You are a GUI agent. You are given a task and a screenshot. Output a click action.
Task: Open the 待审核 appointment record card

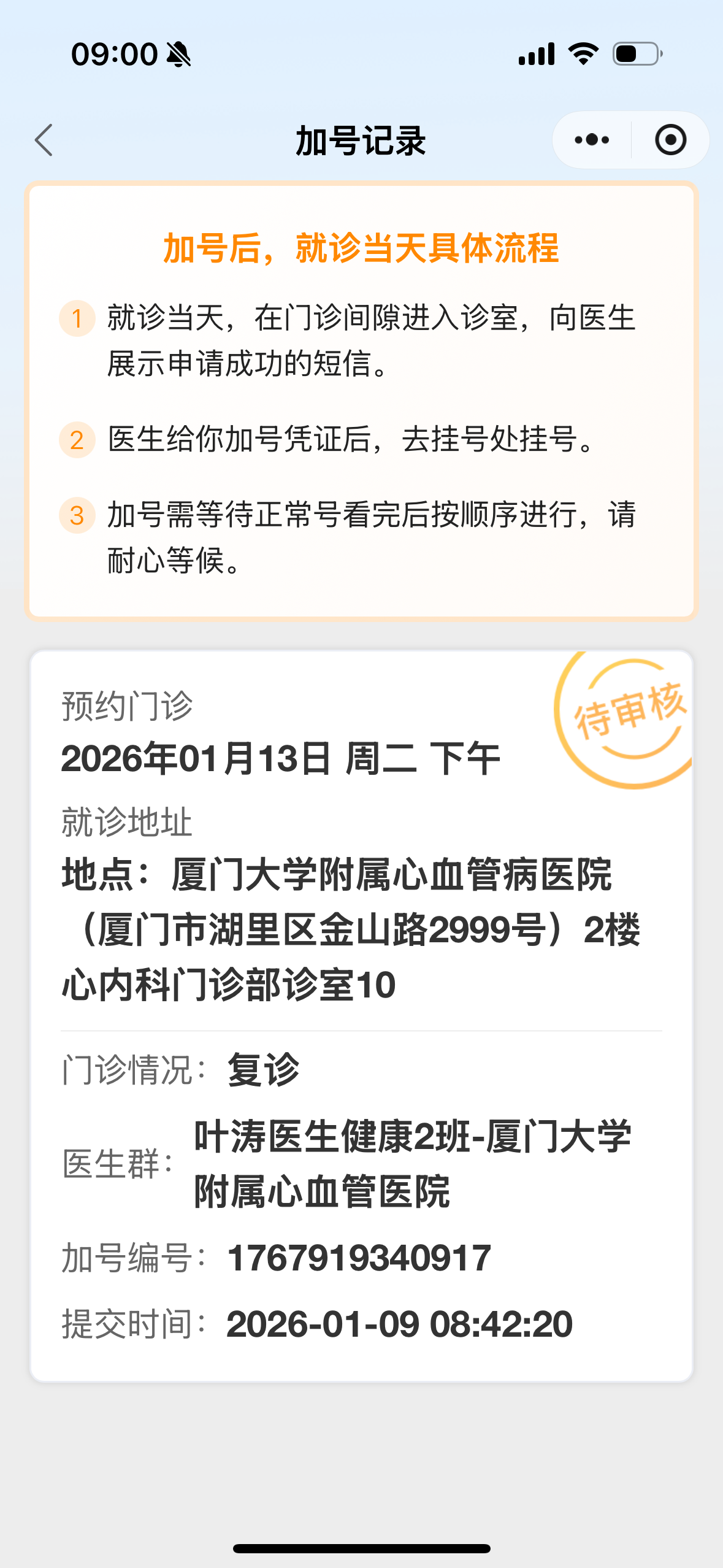pos(361,1015)
